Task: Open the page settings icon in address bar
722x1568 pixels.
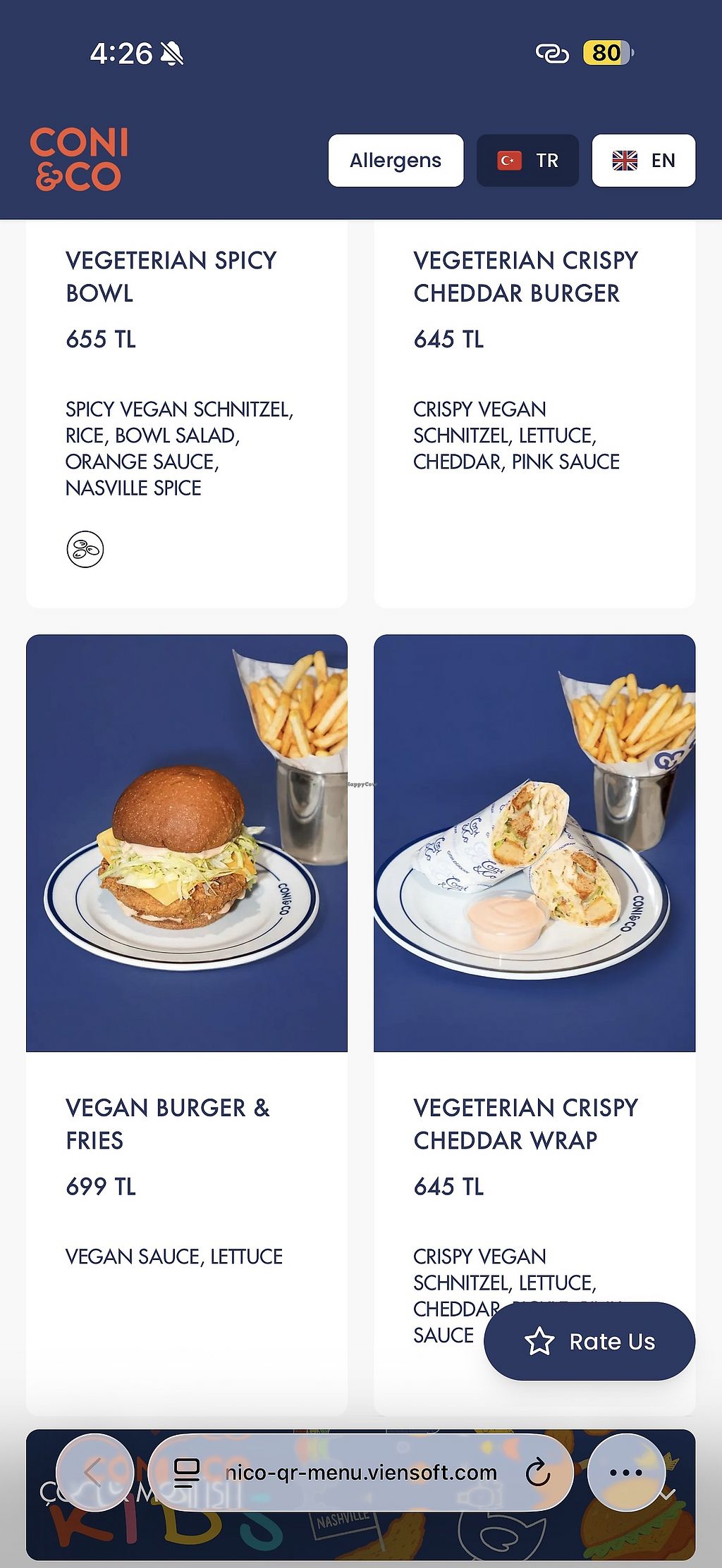Action: pyautogui.click(x=187, y=1472)
